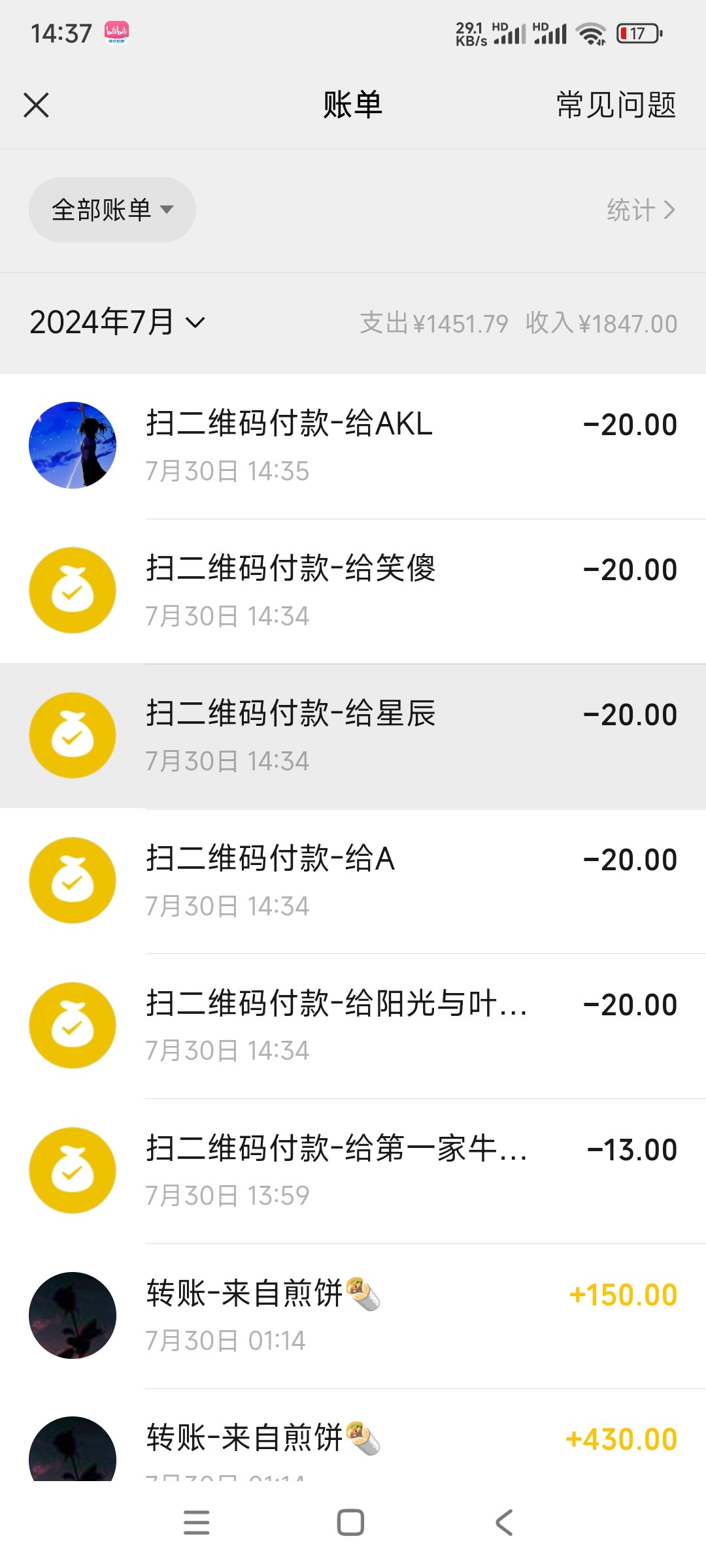View the -13.00 payment to 第一家牛
This screenshot has width=706, height=1568.
[x=353, y=1171]
